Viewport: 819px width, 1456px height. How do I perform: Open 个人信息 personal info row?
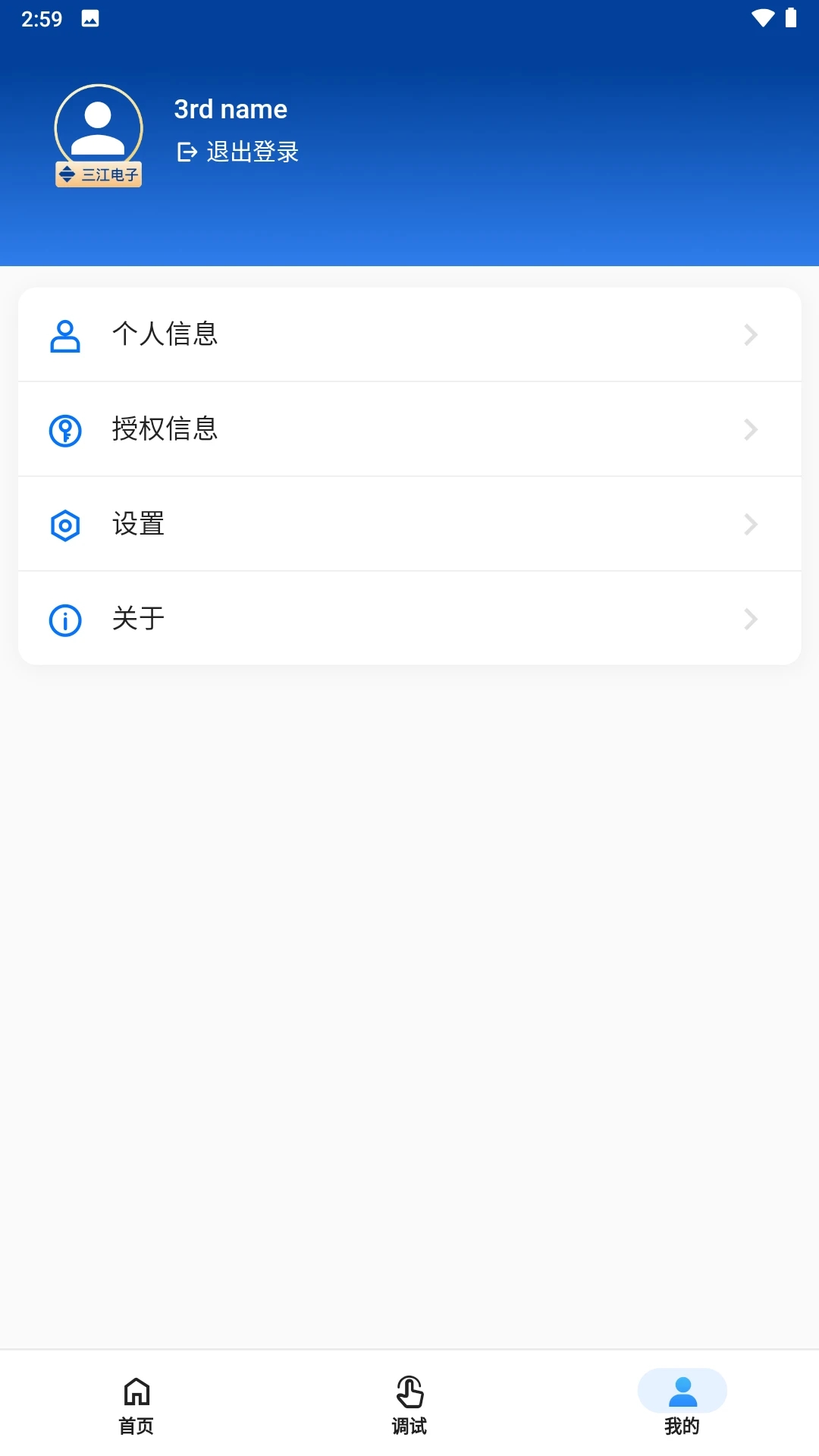[409, 334]
